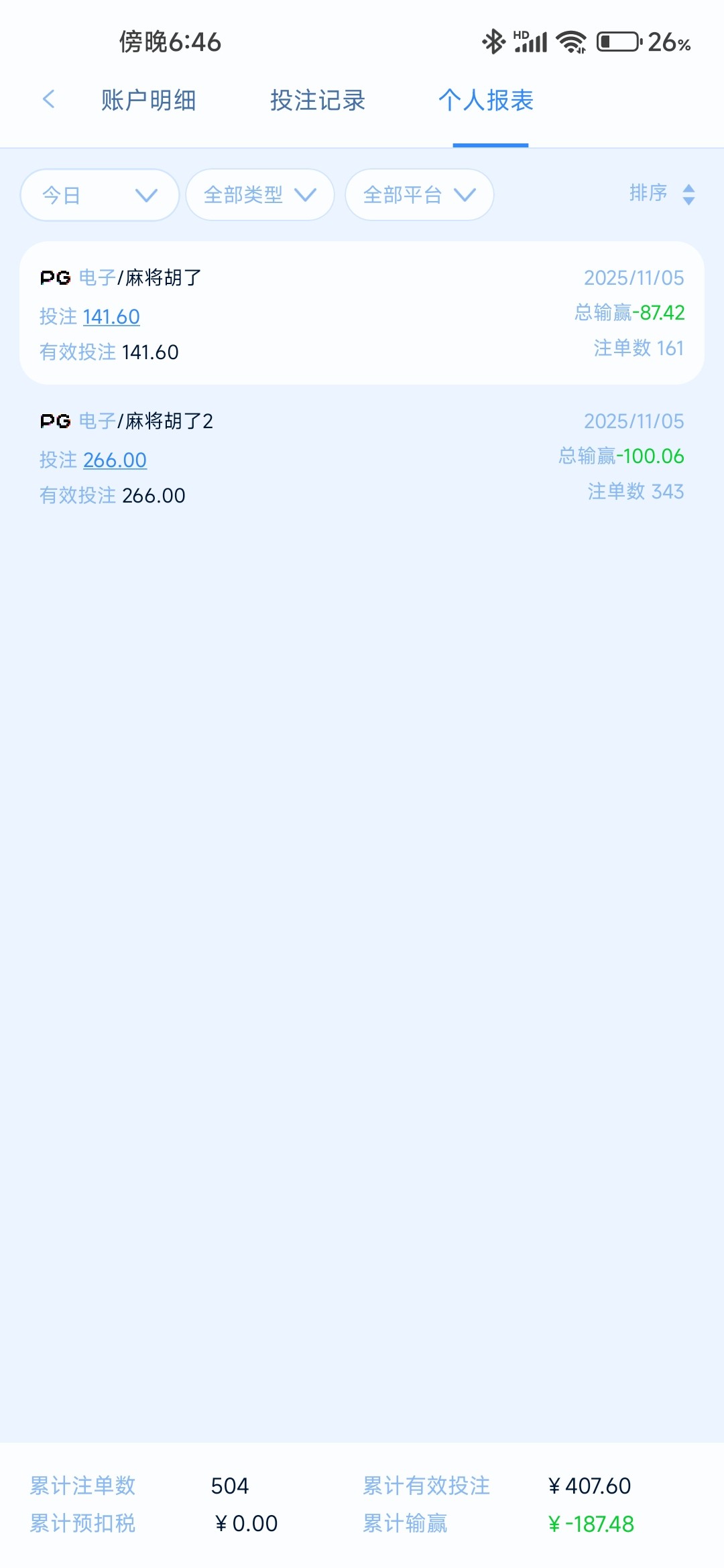The image size is (724, 1568).
Task: Switch to the 投注记录 tab
Action: pyautogui.click(x=318, y=101)
